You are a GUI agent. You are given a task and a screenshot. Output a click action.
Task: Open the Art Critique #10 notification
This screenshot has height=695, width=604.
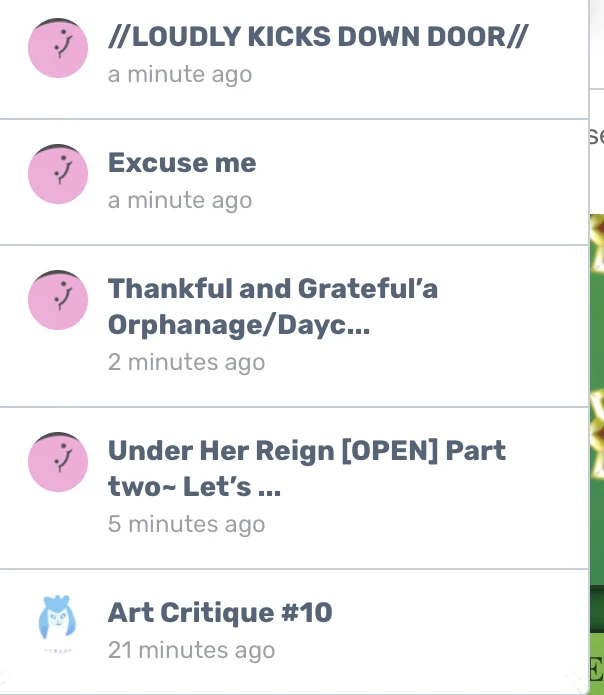pyautogui.click(x=219, y=612)
